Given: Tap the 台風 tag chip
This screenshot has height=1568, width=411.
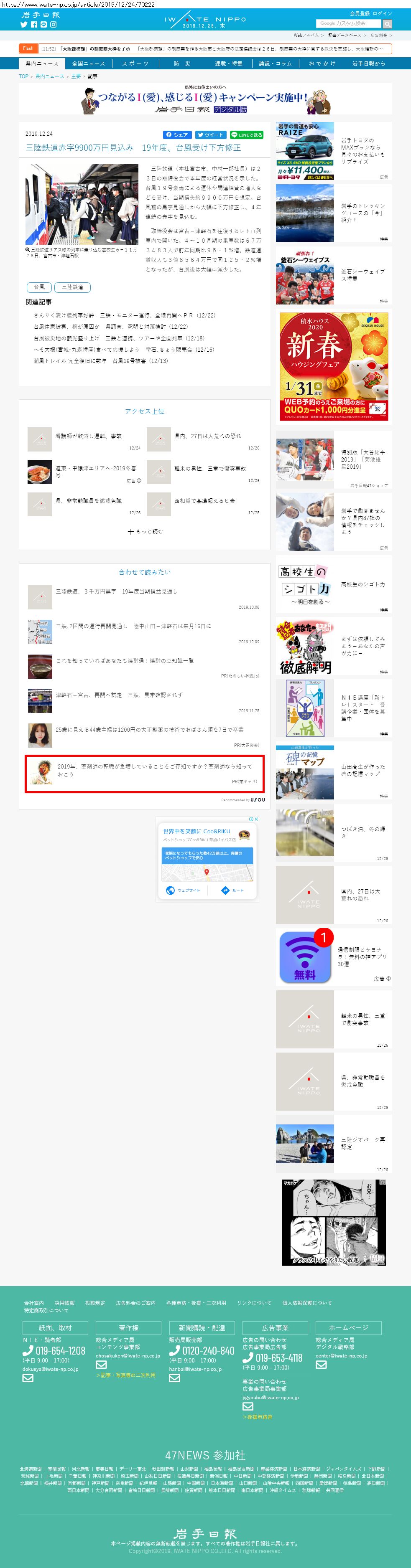Looking at the screenshot, I should pyautogui.click(x=39, y=287).
